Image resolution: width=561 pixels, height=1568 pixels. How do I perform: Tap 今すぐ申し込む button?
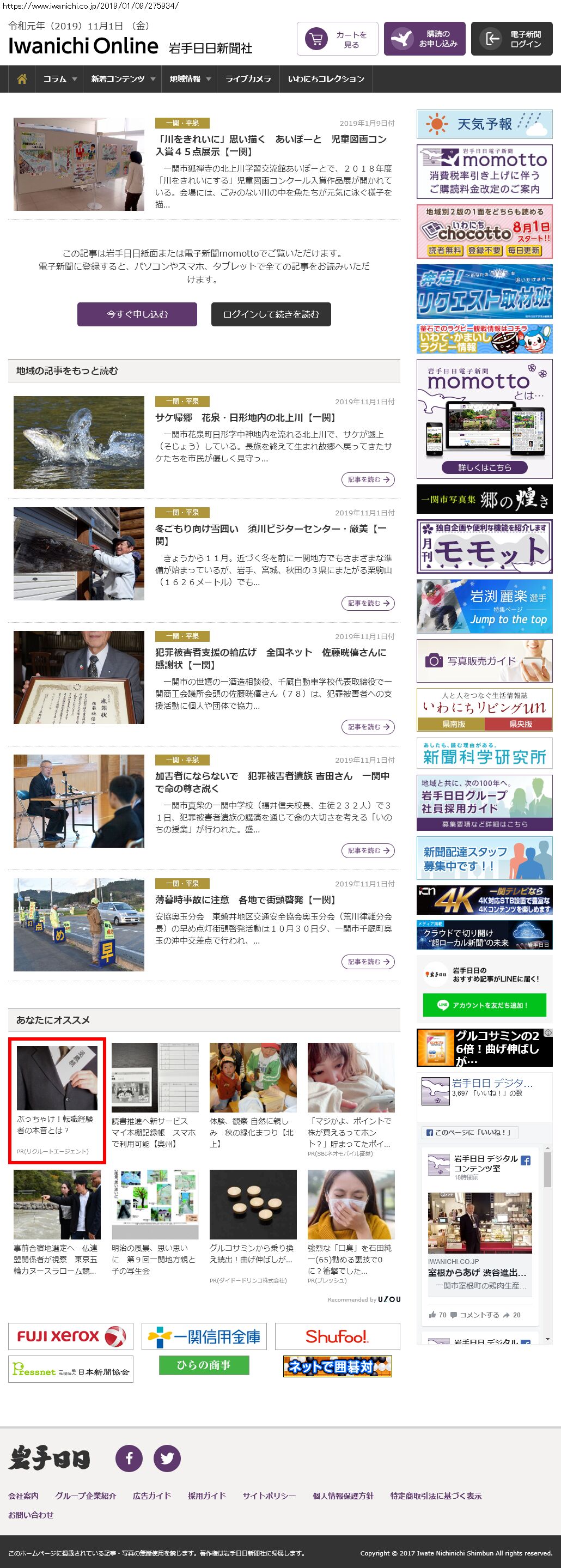tap(137, 314)
